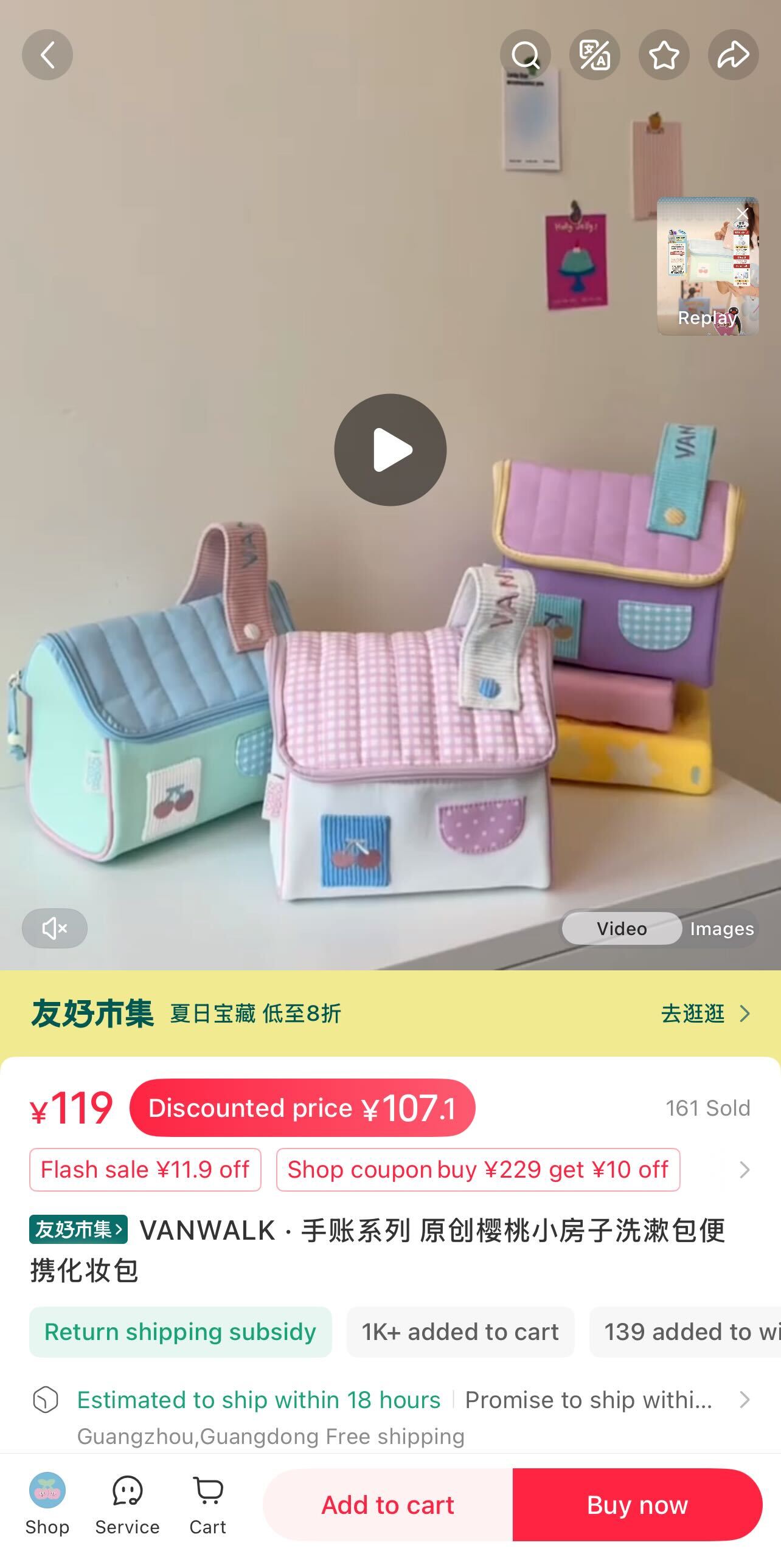Contact customer Service

[x=127, y=1504]
